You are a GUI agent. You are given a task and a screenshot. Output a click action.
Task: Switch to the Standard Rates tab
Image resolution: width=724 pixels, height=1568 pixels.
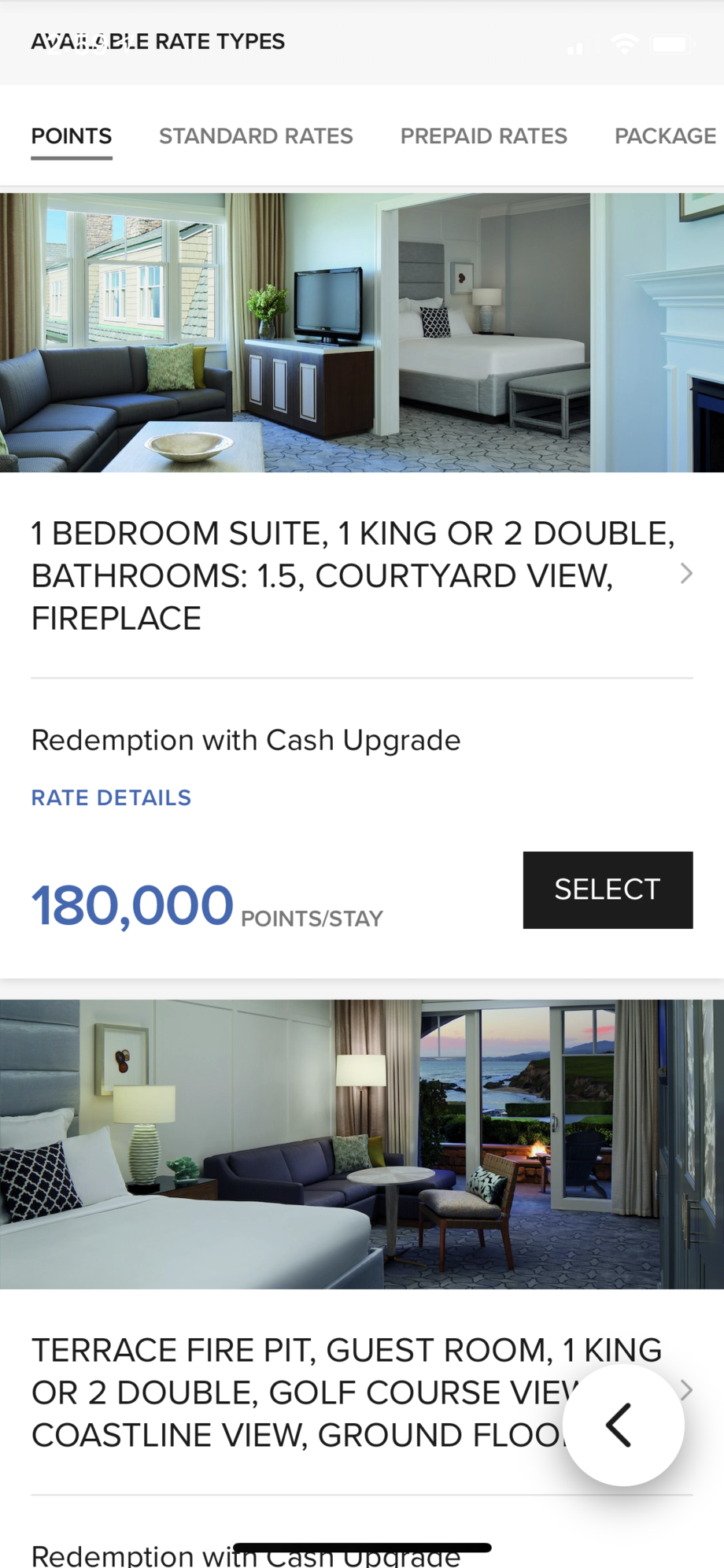256,136
